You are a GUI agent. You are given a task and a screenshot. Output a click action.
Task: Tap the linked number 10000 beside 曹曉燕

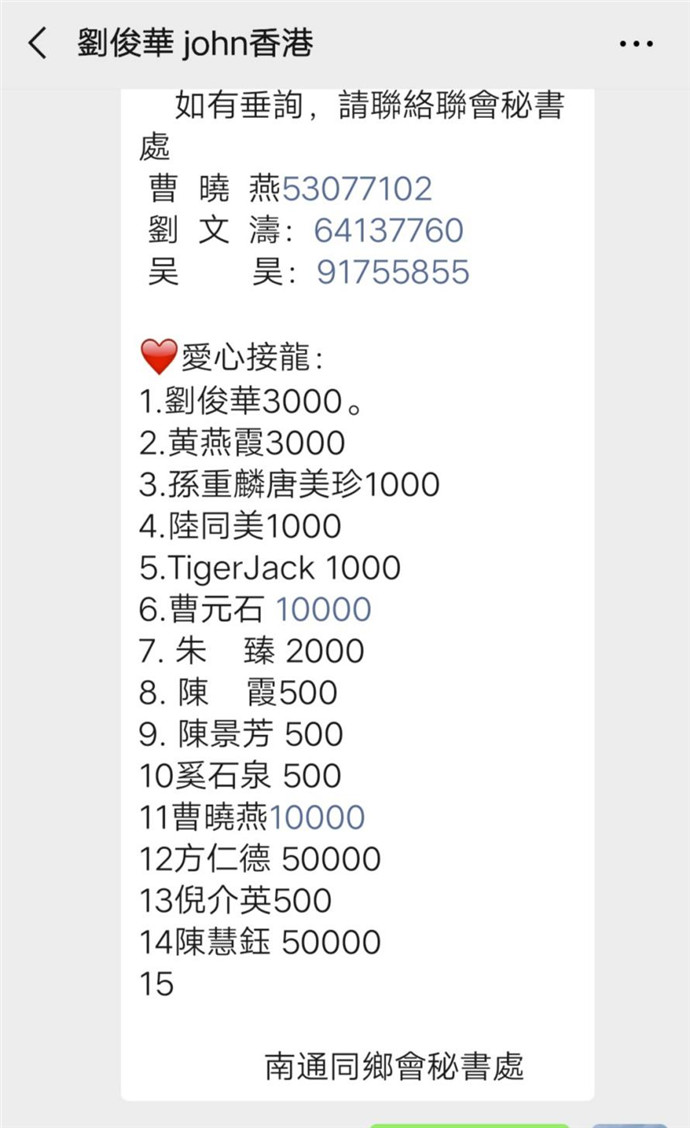click(x=317, y=818)
